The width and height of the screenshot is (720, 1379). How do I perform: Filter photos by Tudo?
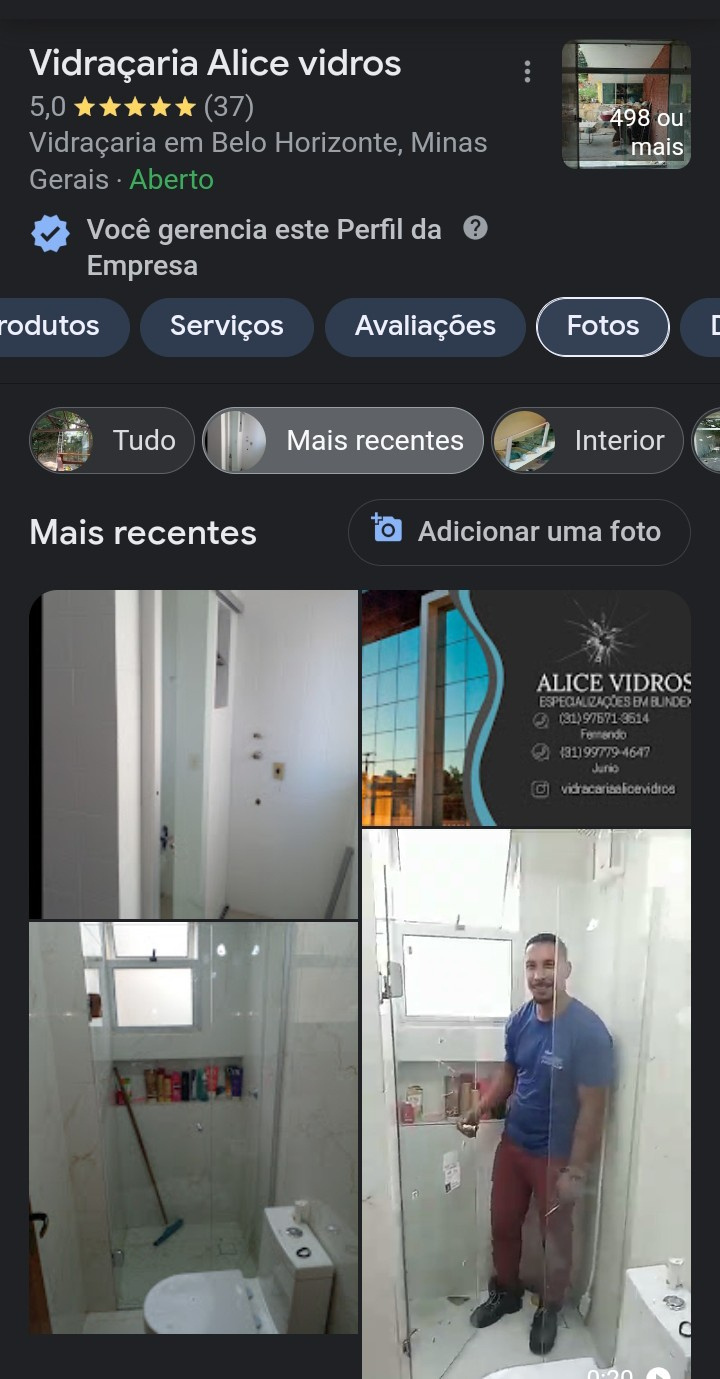click(x=112, y=440)
